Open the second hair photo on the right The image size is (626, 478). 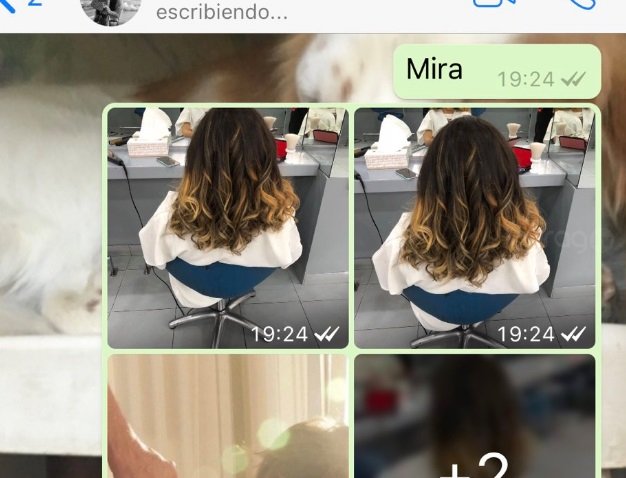click(474, 227)
